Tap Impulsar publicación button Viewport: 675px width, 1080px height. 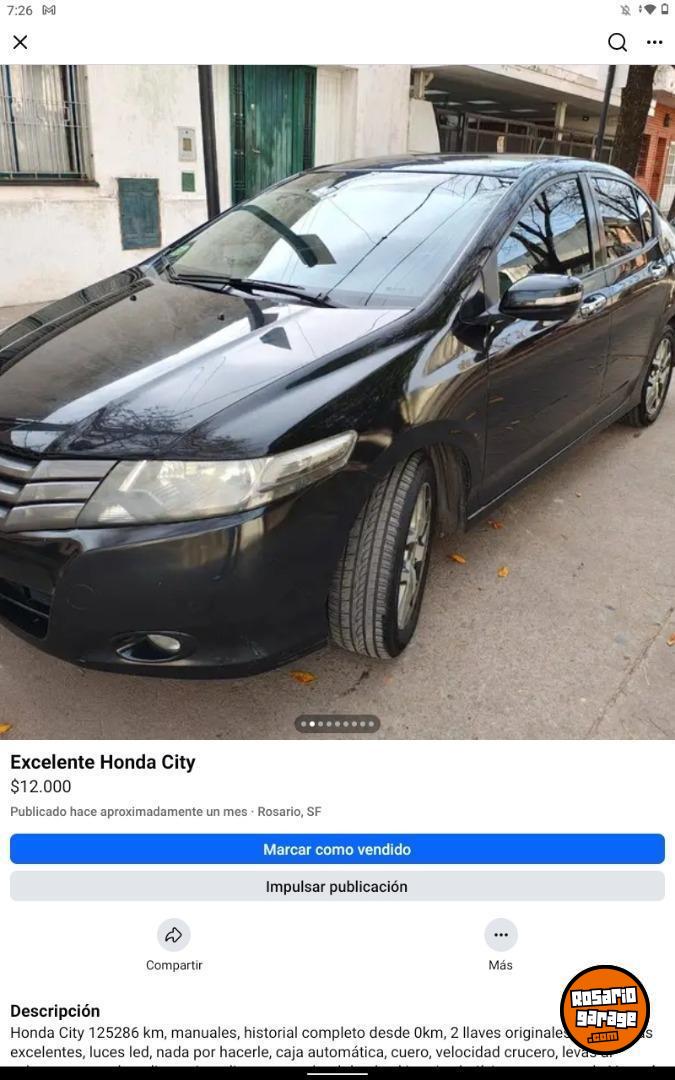[337, 886]
